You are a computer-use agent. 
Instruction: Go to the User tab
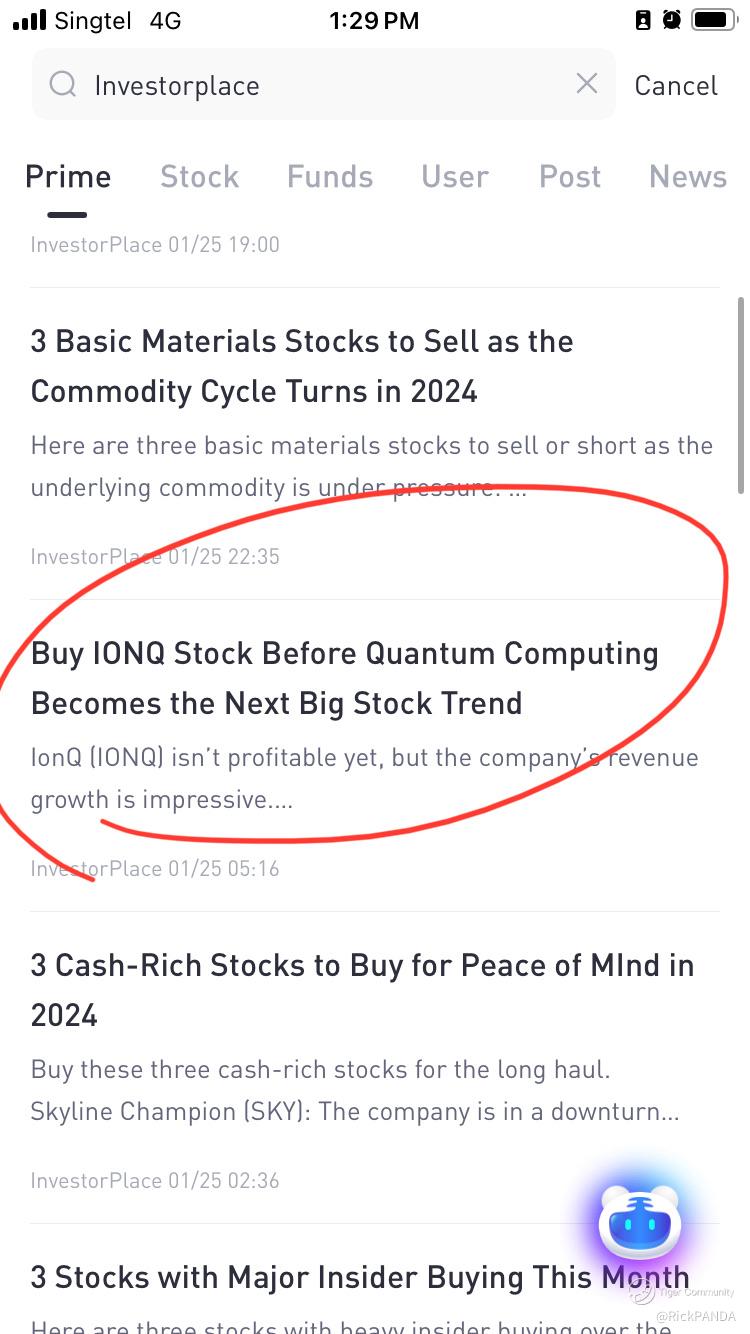click(x=455, y=177)
